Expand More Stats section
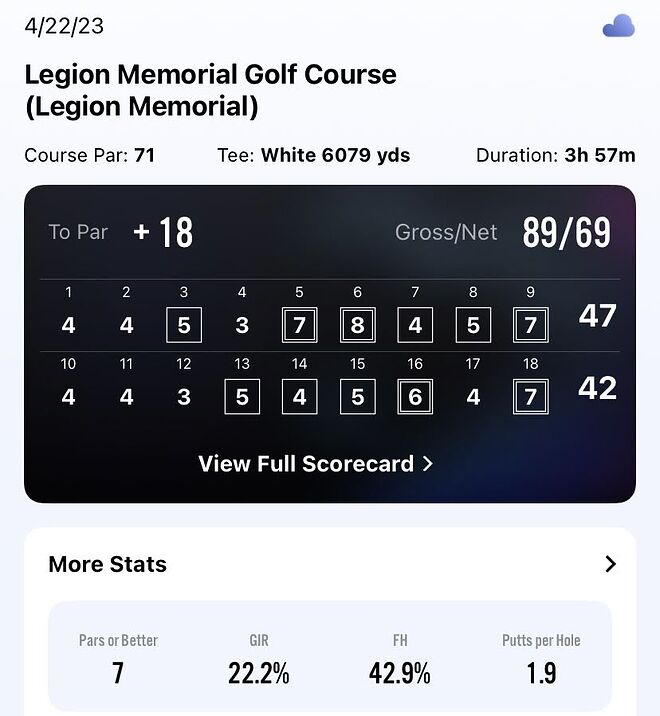This screenshot has width=660, height=716. 610,564
